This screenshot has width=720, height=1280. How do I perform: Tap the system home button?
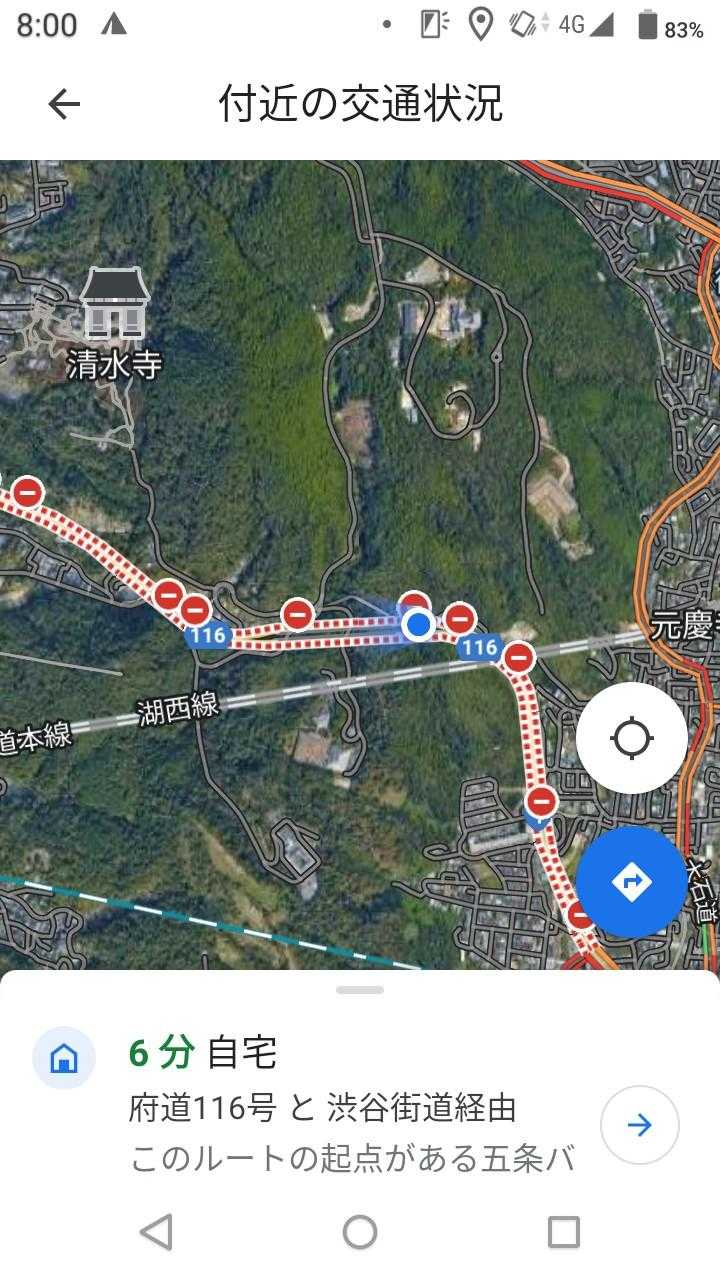[360, 1232]
